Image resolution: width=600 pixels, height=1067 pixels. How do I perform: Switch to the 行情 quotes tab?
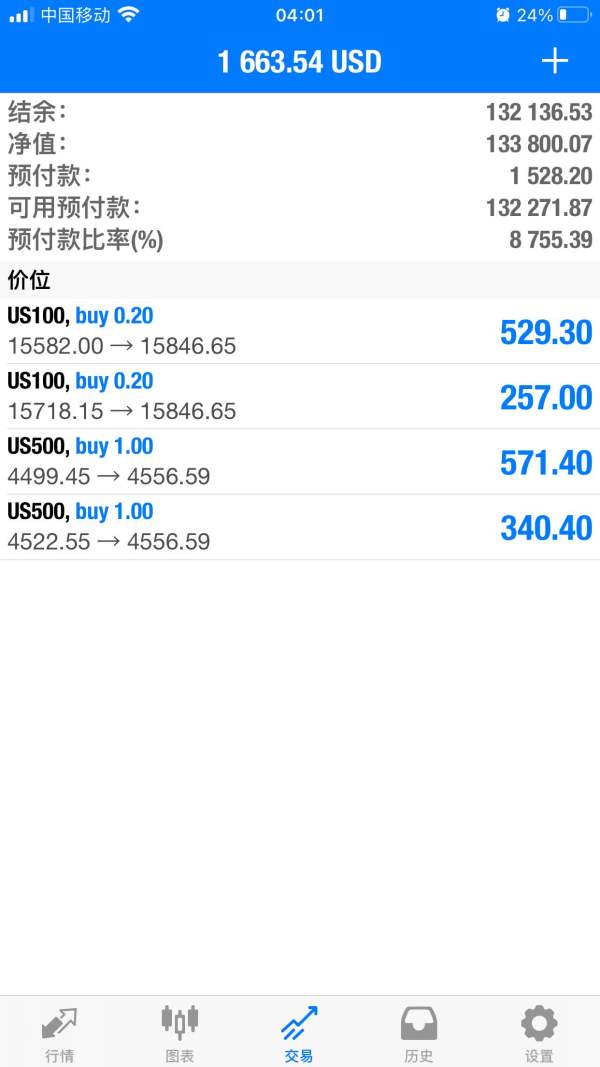click(x=60, y=1033)
